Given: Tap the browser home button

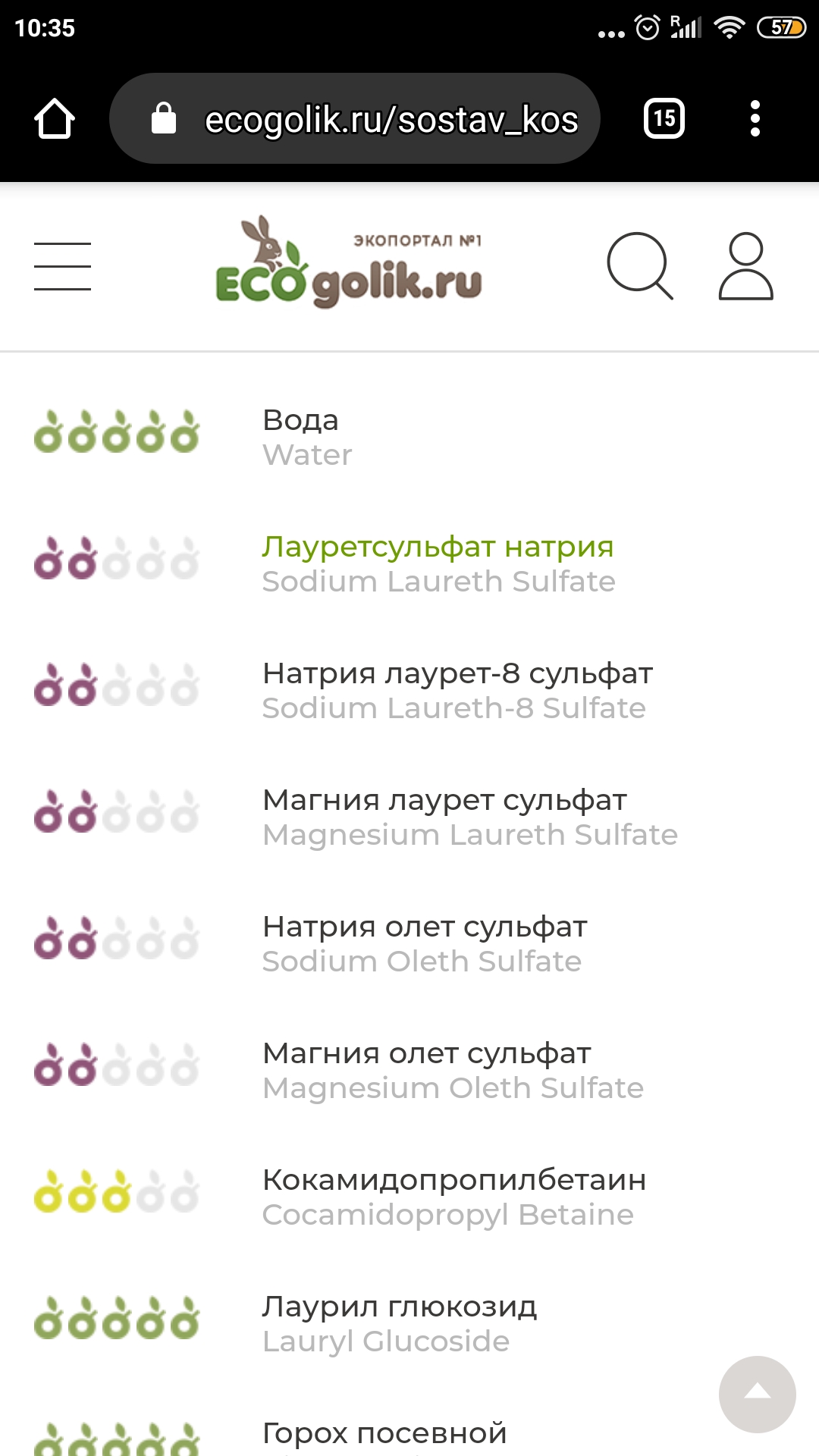Looking at the screenshot, I should pyautogui.click(x=55, y=119).
